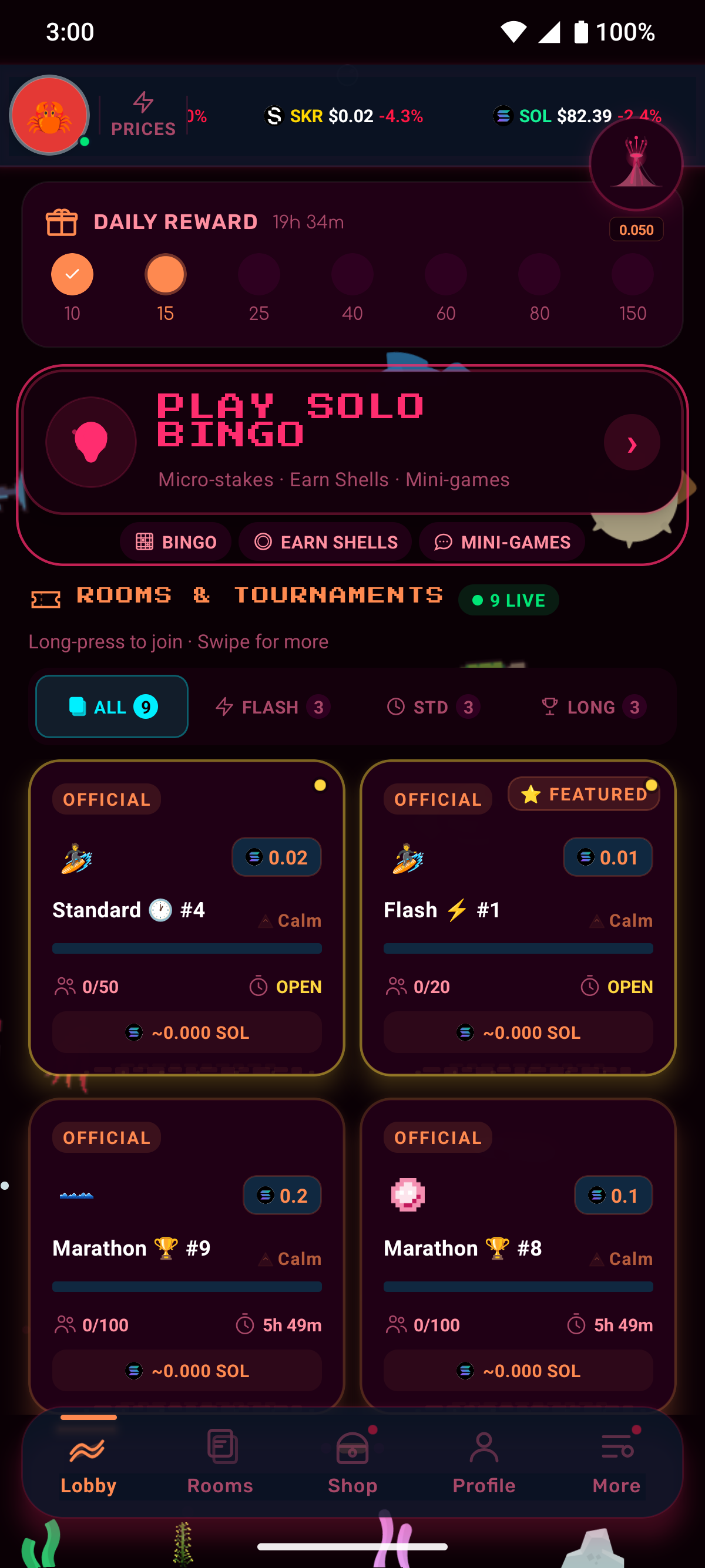Show all 9 rooms filter
Image resolution: width=705 pixels, height=1568 pixels.
112,706
